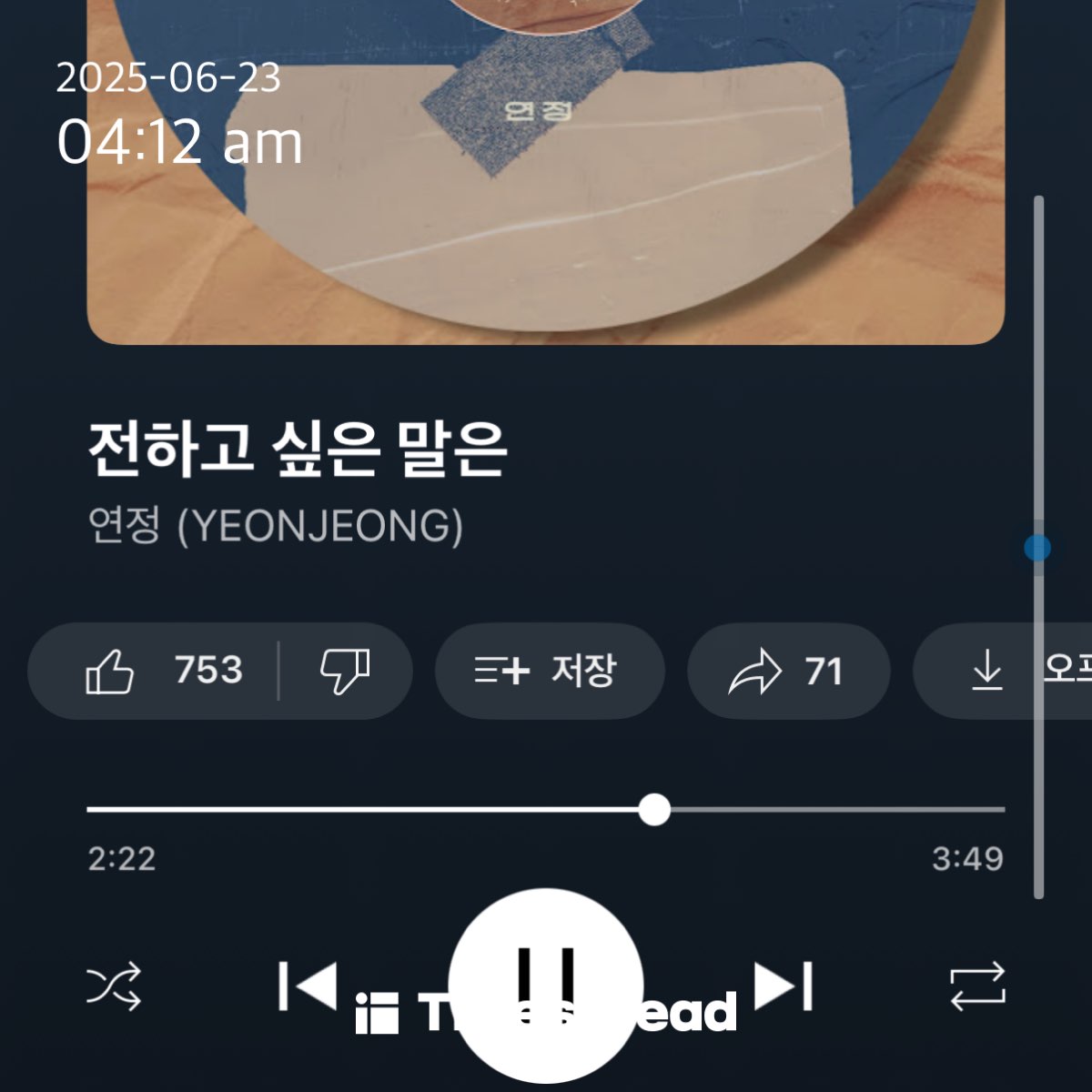Image resolution: width=1092 pixels, height=1092 pixels.
Task: Skip to the previous track
Action: tap(308, 986)
